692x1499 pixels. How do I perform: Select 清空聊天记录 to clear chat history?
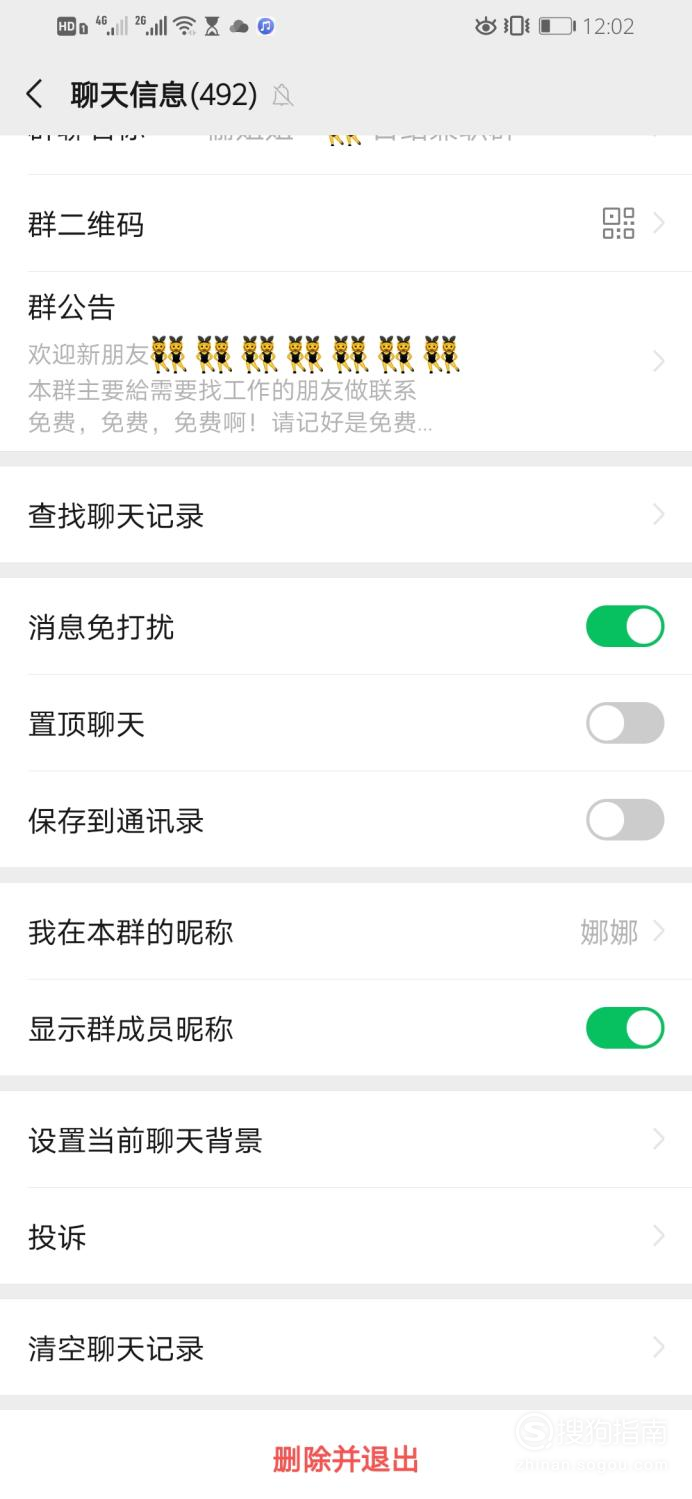(x=346, y=1348)
